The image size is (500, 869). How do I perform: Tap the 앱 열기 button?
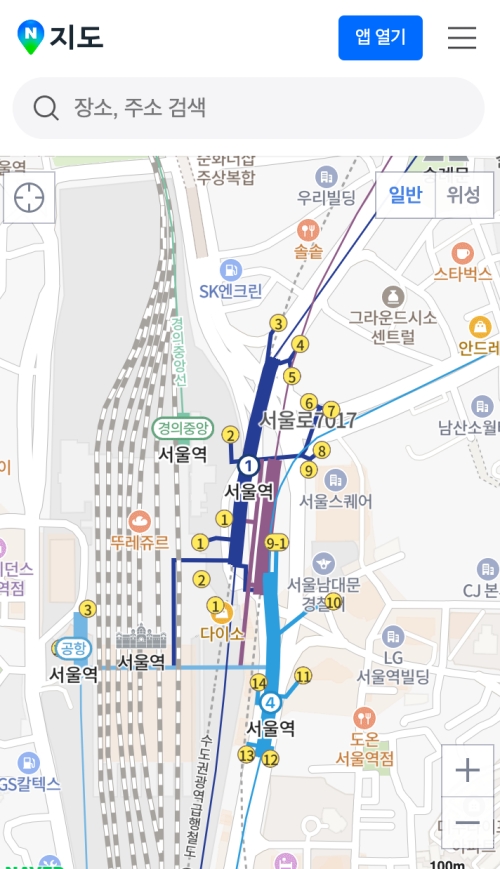click(380, 38)
